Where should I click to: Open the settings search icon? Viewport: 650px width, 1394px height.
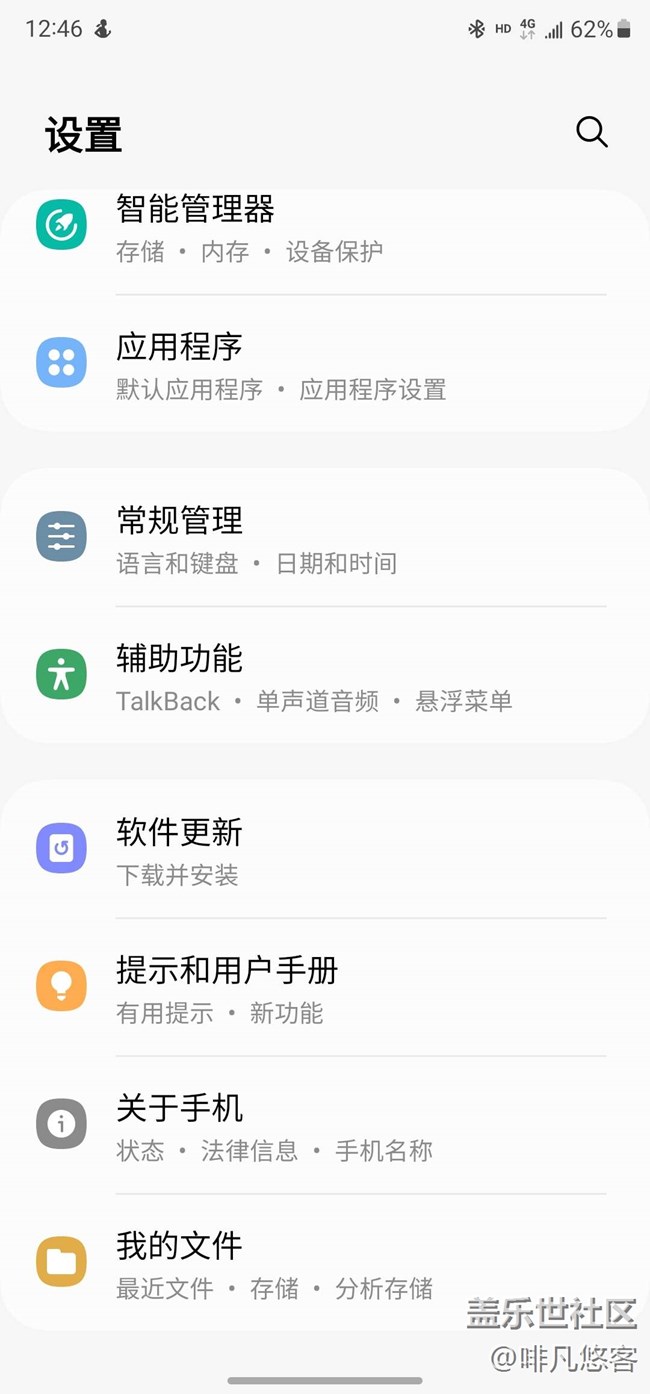[x=591, y=132]
